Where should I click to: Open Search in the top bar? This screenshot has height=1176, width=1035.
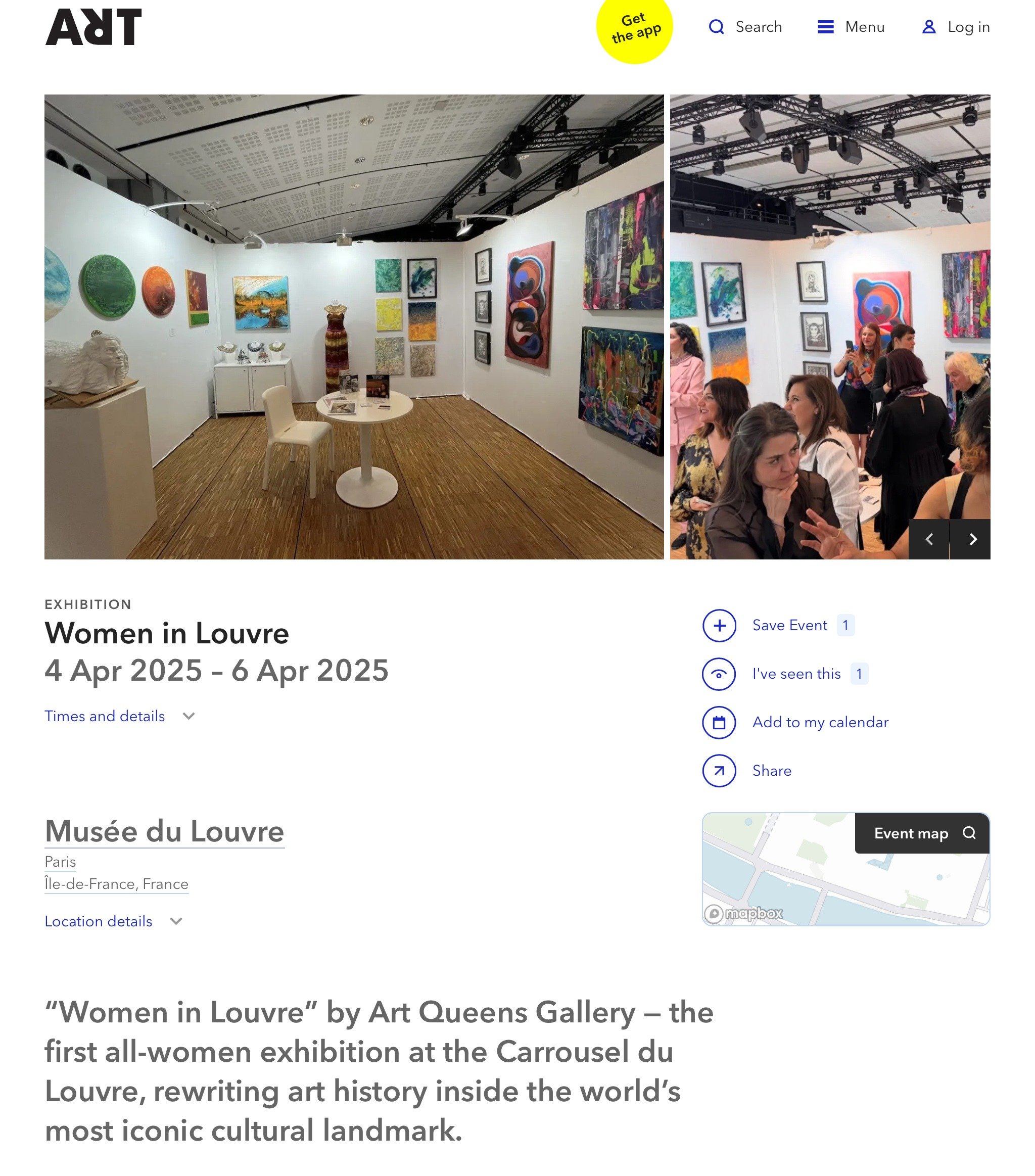[745, 27]
